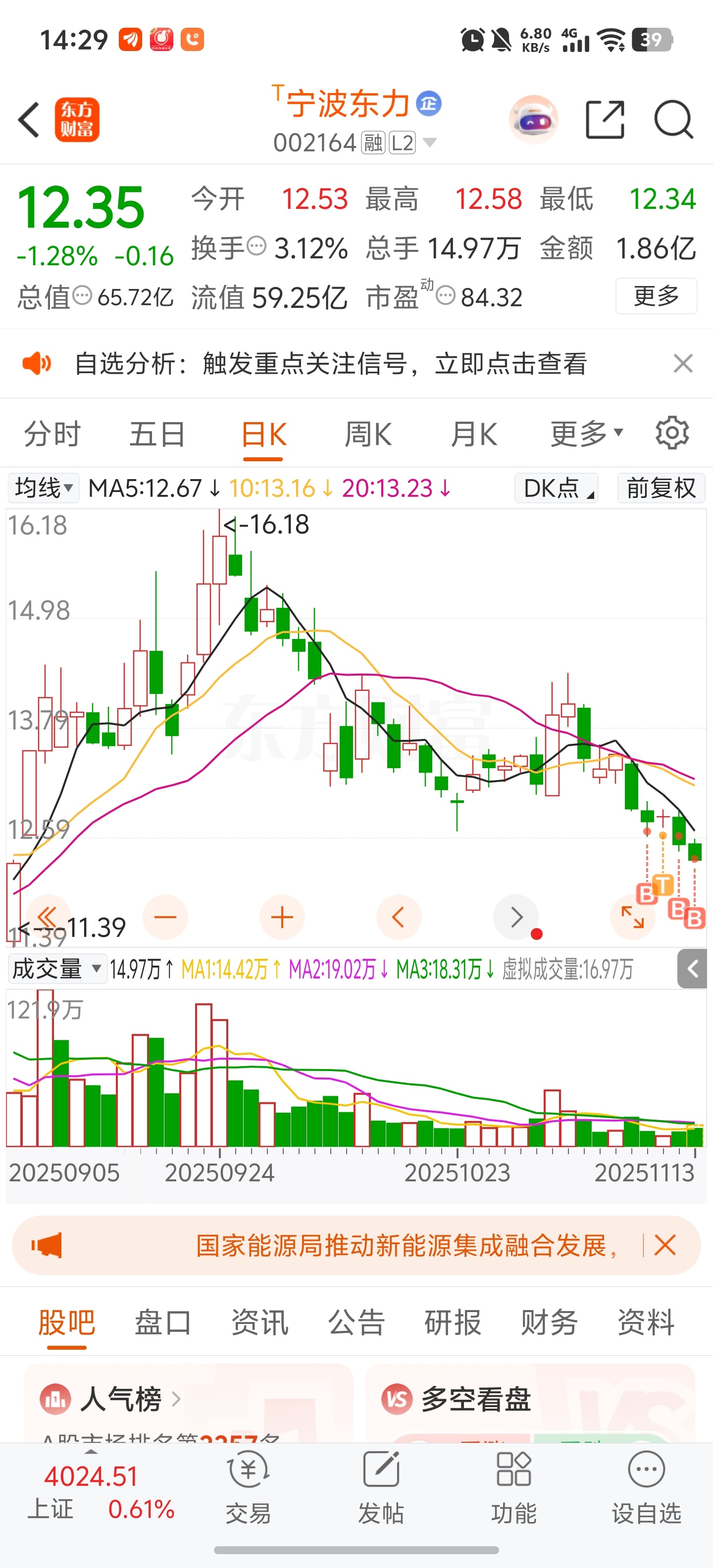Switch to the 分时 chart tab

[x=52, y=435]
